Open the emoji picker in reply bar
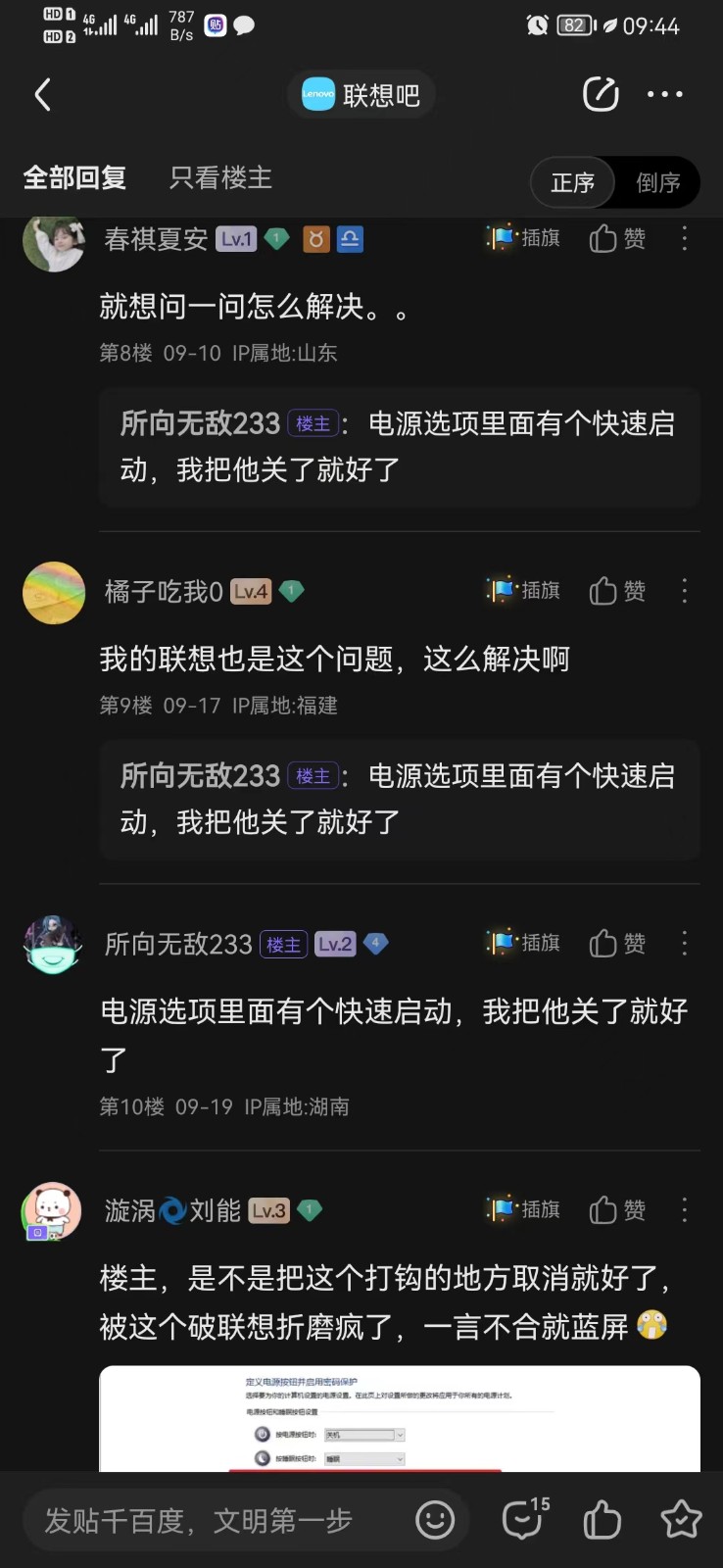The width and height of the screenshot is (723, 1568). point(435,1520)
